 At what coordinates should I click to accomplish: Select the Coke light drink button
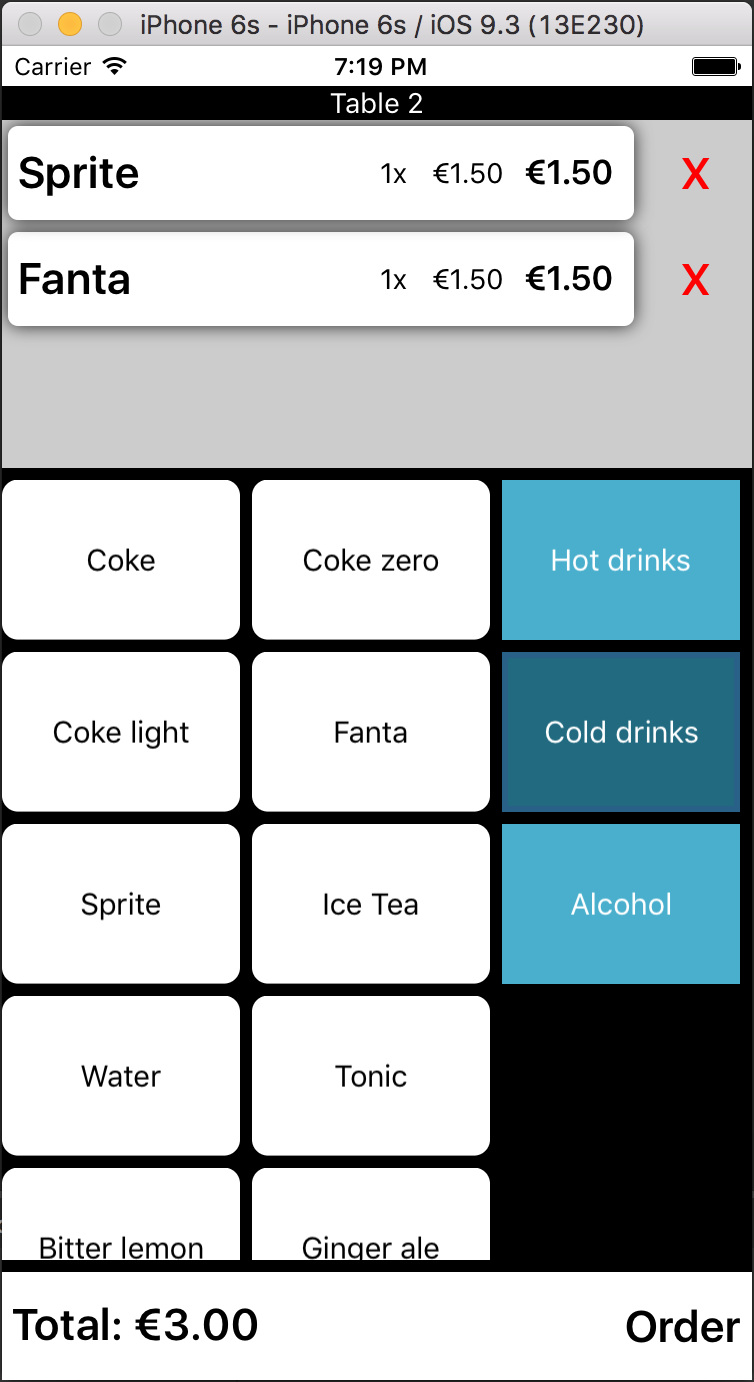(121, 732)
